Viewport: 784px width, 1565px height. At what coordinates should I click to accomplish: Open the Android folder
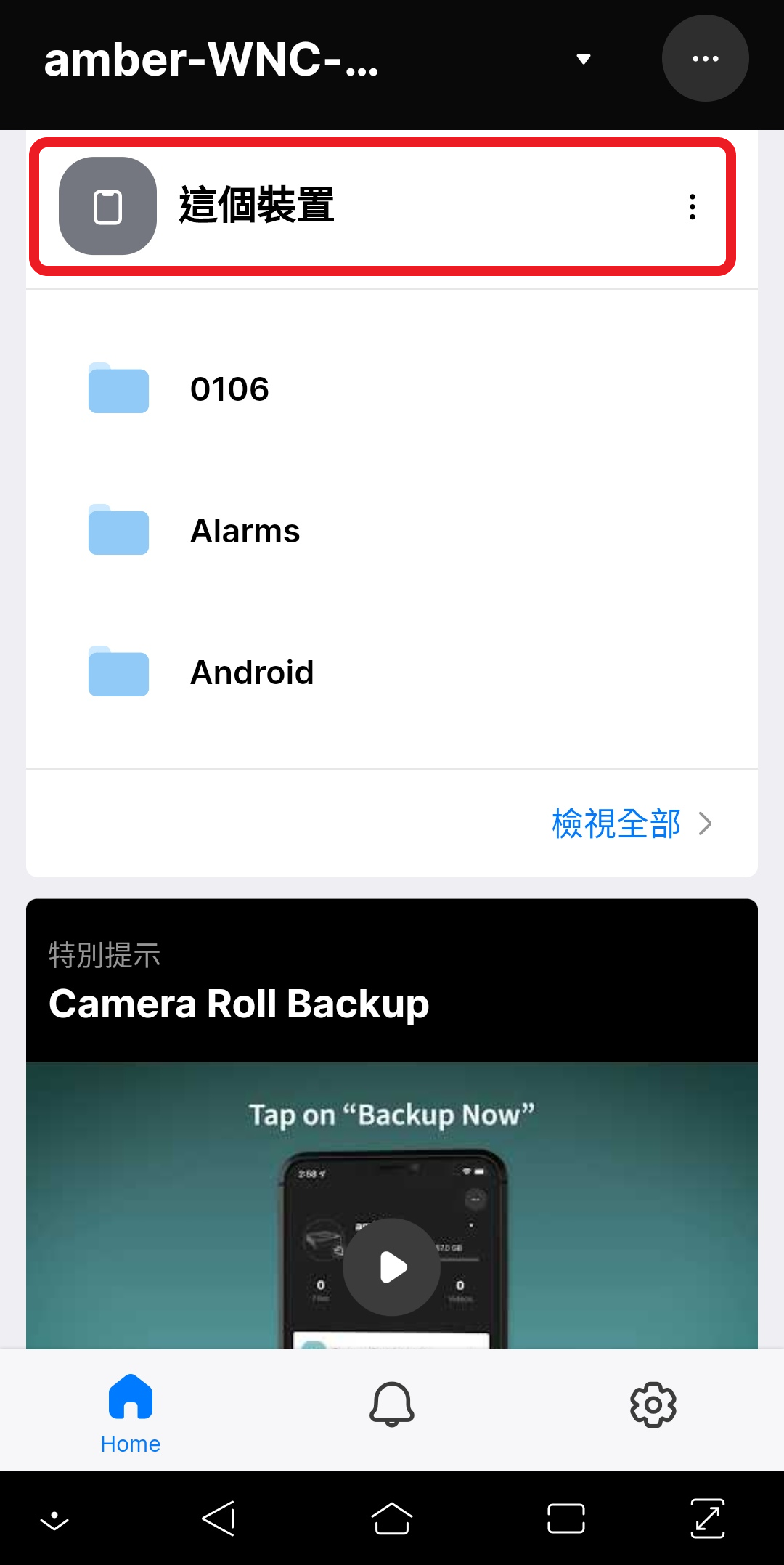click(251, 672)
